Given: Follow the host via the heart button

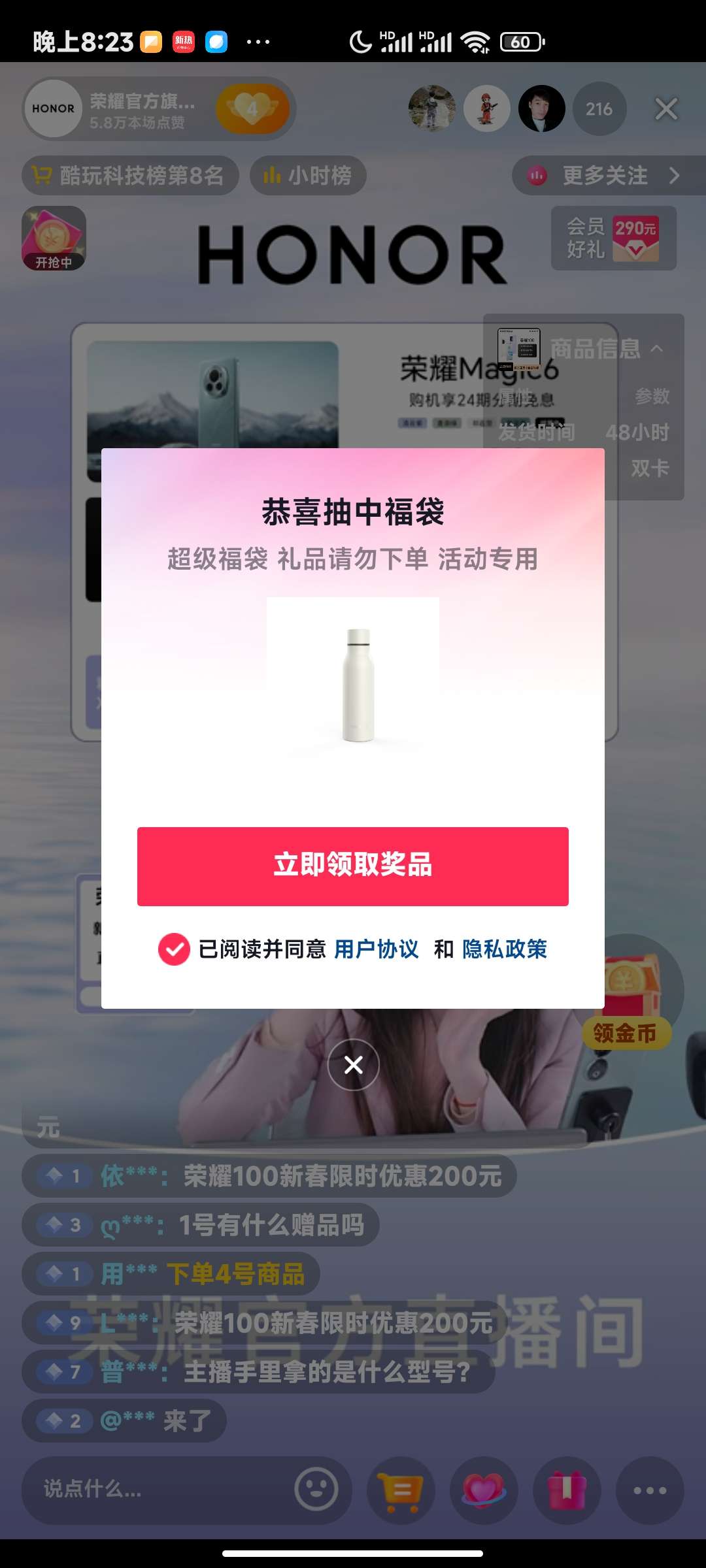Looking at the screenshot, I should [x=252, y=109].
